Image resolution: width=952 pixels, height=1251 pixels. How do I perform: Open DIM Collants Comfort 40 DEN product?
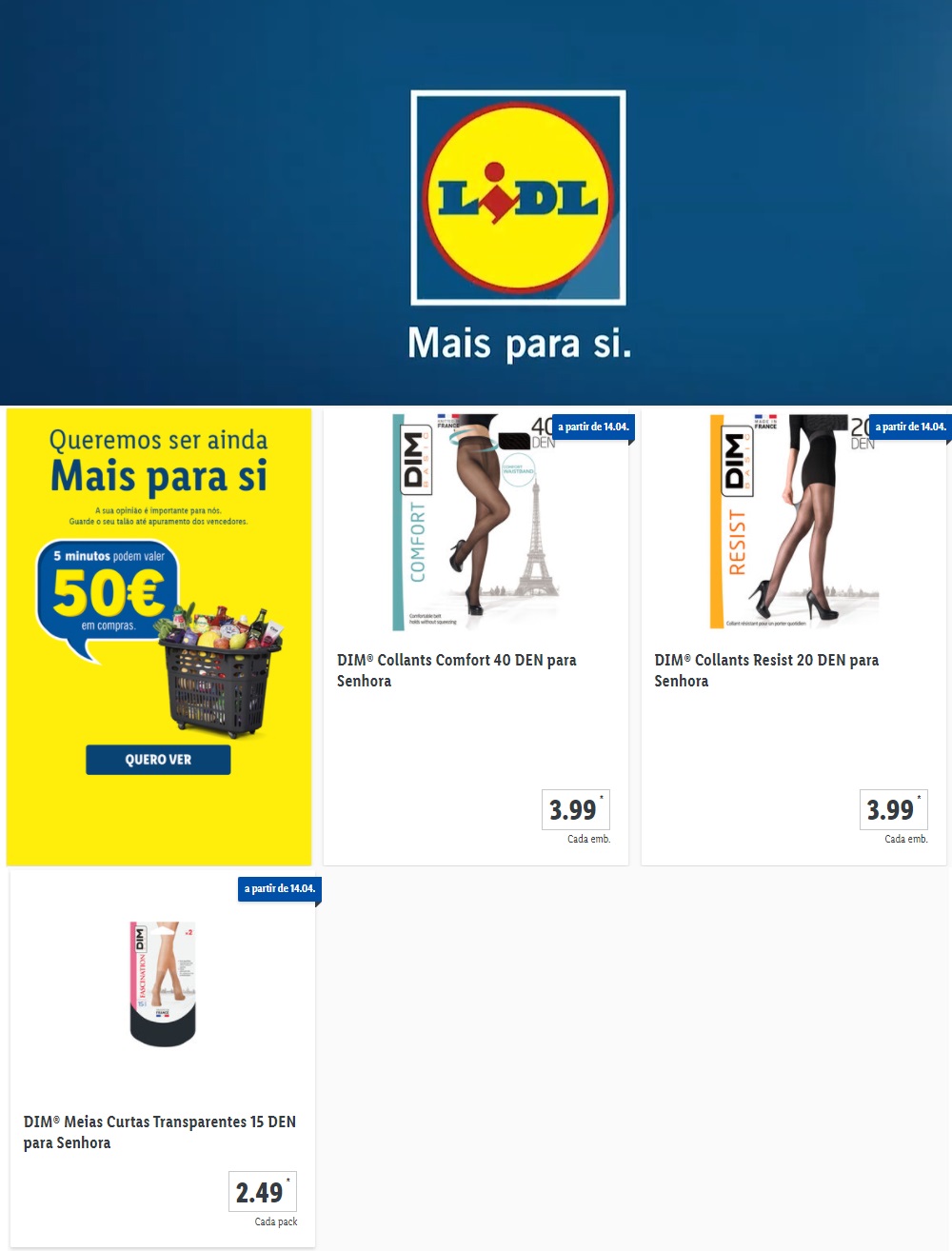456,669
